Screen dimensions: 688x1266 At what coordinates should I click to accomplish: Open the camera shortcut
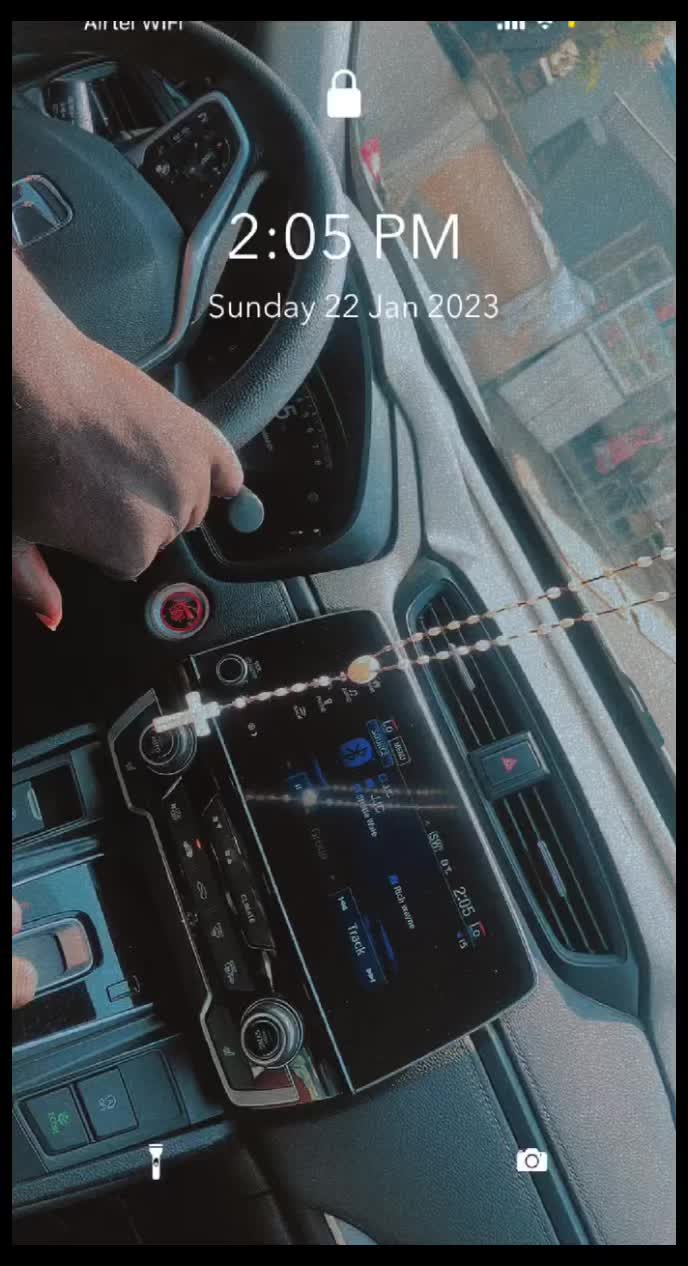click(x=532, y=1160)
